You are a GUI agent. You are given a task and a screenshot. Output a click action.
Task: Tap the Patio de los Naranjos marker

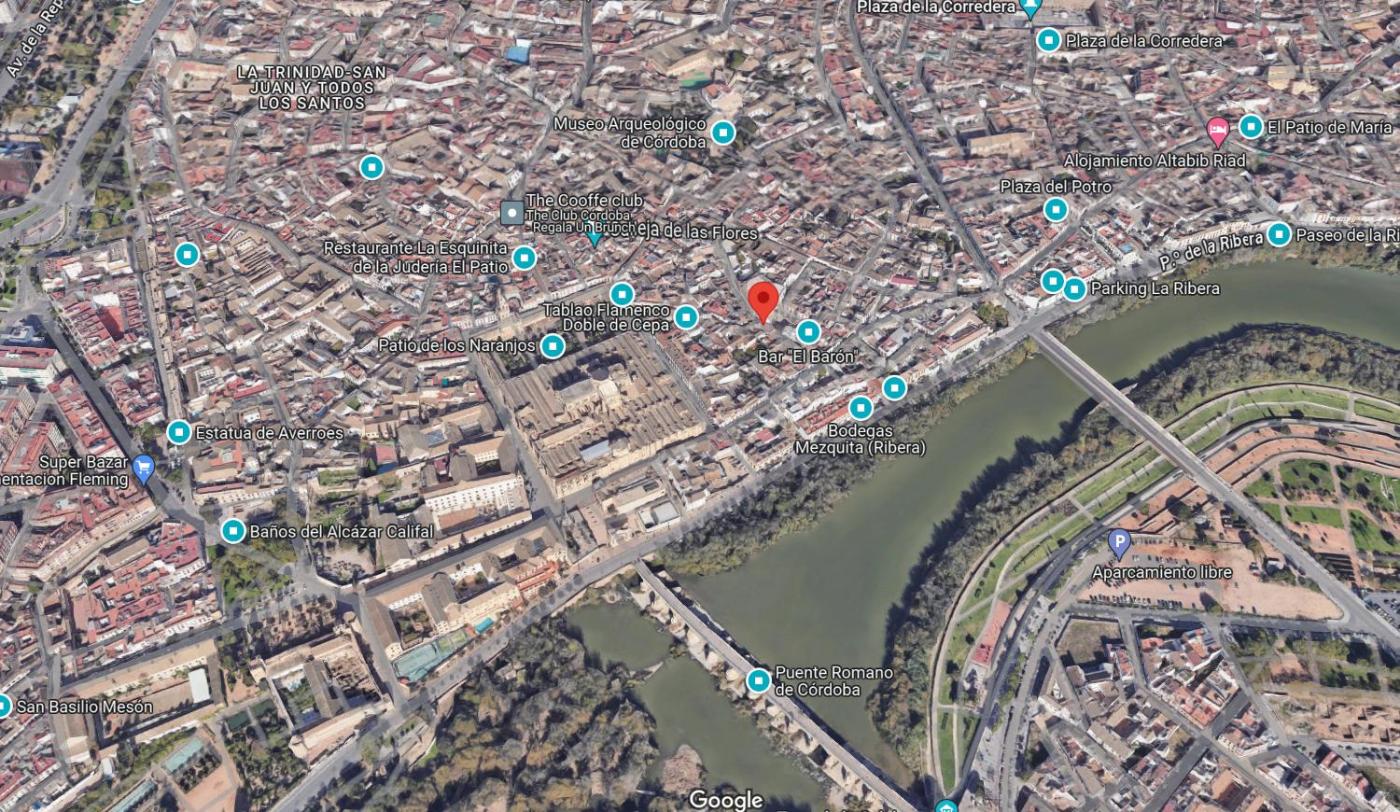553,346
